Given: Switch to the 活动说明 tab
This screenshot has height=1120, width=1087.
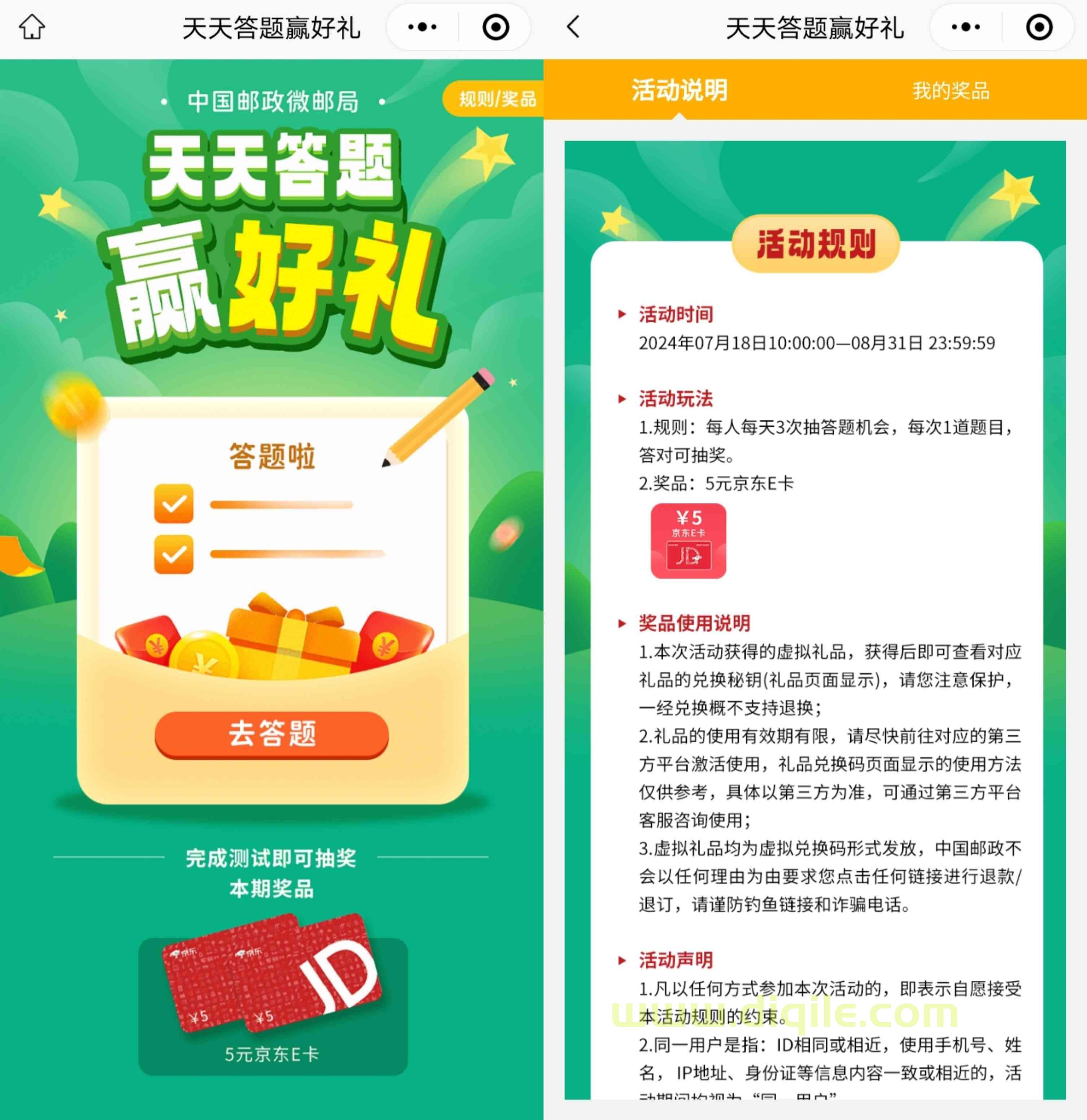Looking at the screenshot, I should coord(679,90).
